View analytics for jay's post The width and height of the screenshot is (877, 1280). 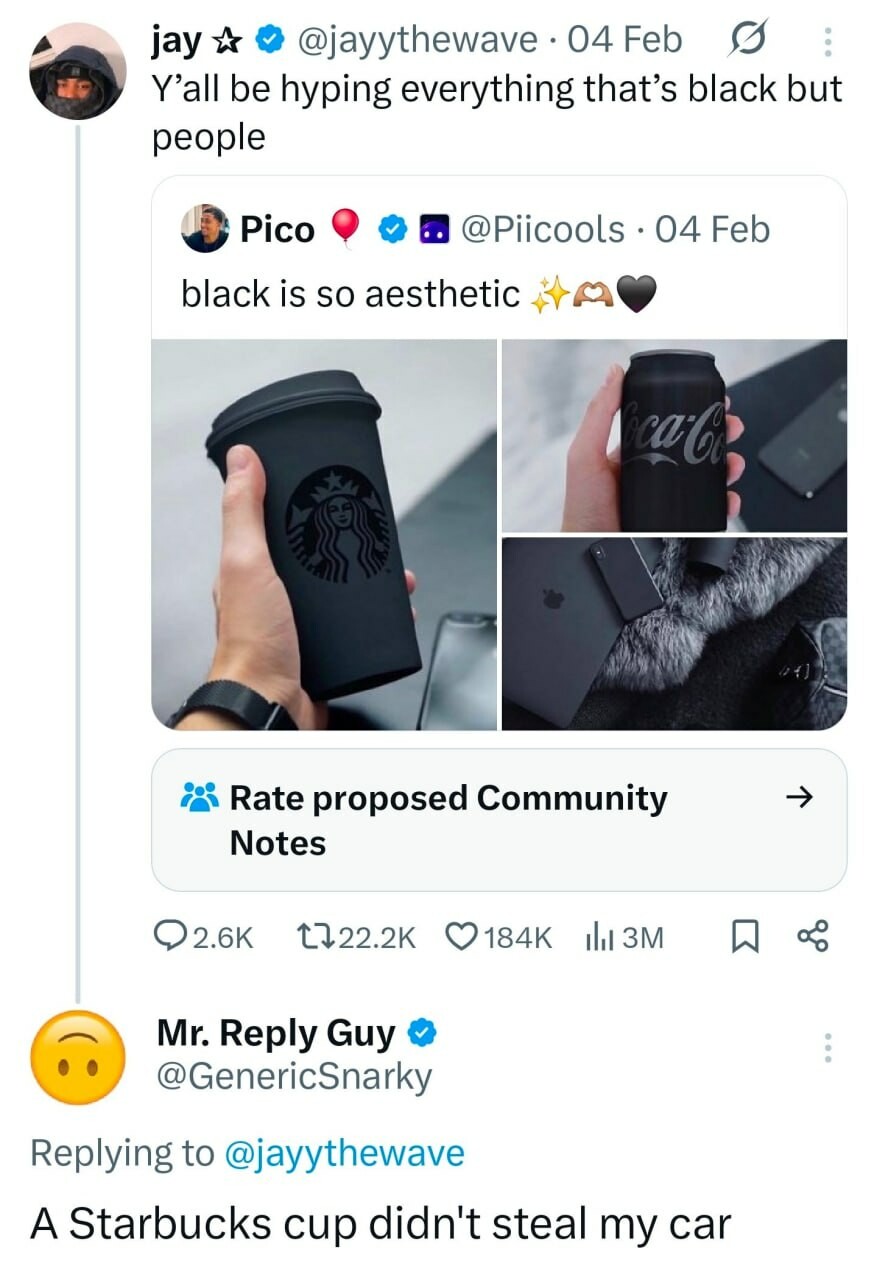pos(624,937)
